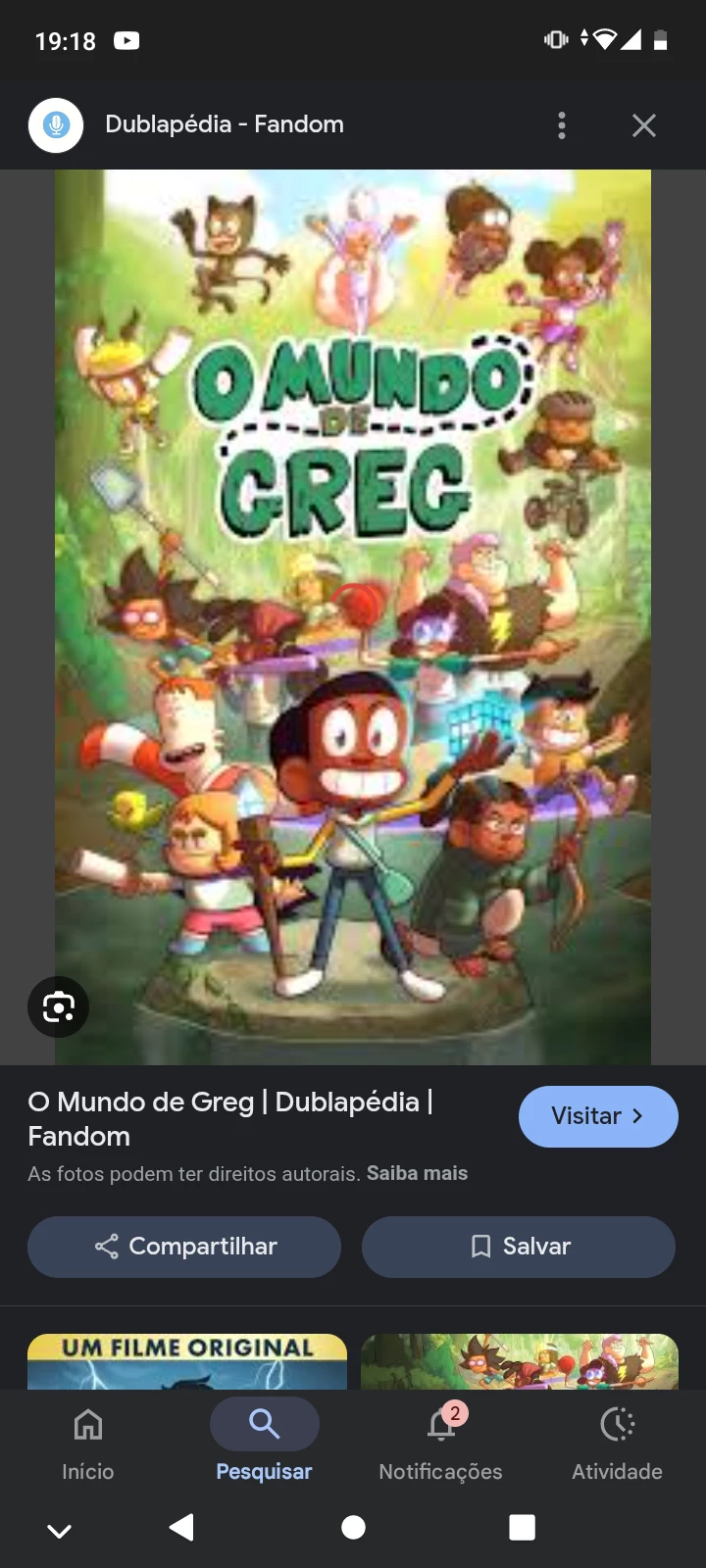Go to the system home screen

coord(353,1527)
